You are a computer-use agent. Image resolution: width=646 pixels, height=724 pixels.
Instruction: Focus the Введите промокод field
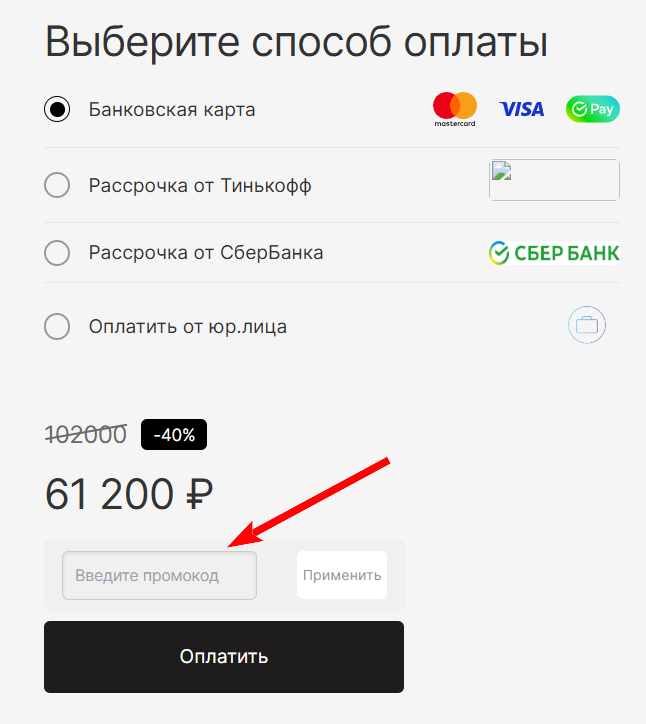[159, 576]
